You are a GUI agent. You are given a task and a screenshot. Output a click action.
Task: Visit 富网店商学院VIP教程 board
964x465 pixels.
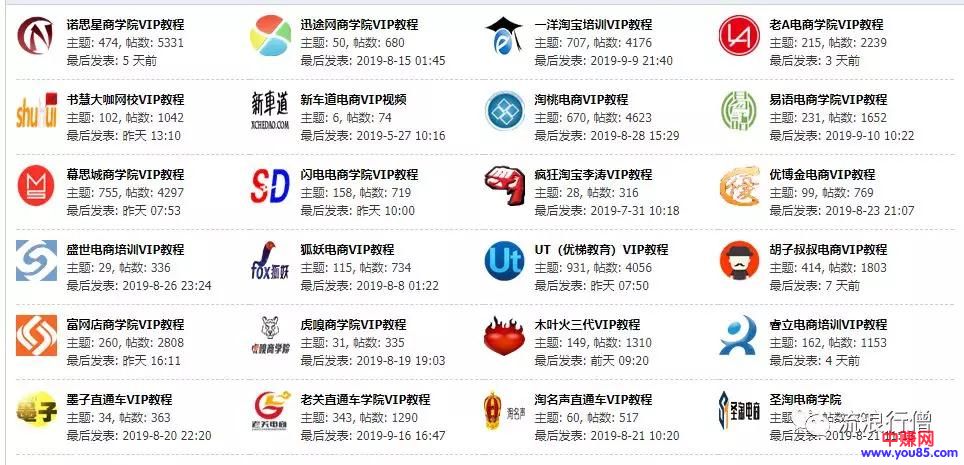pos(125,324)
